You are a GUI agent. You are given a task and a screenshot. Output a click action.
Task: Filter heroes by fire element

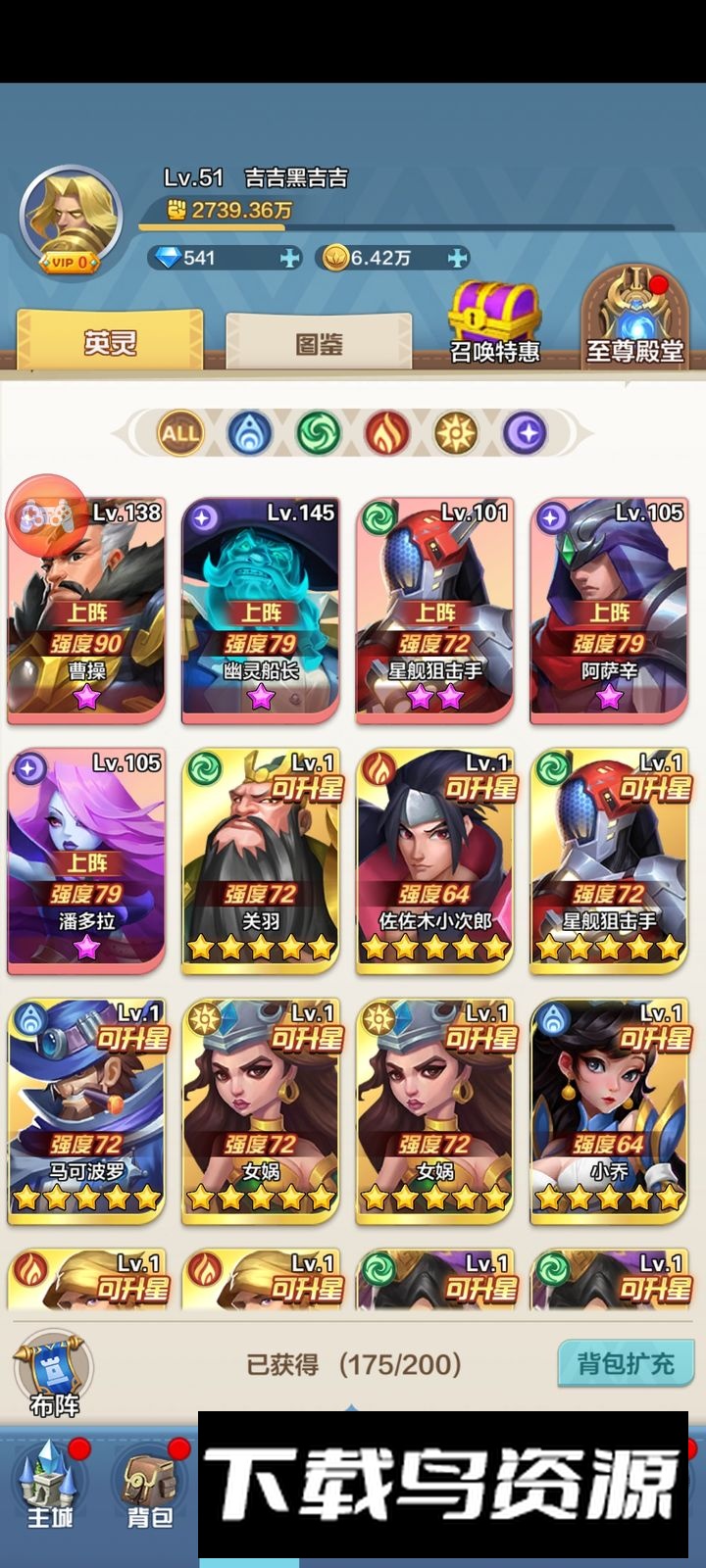[x=387, y=432]
